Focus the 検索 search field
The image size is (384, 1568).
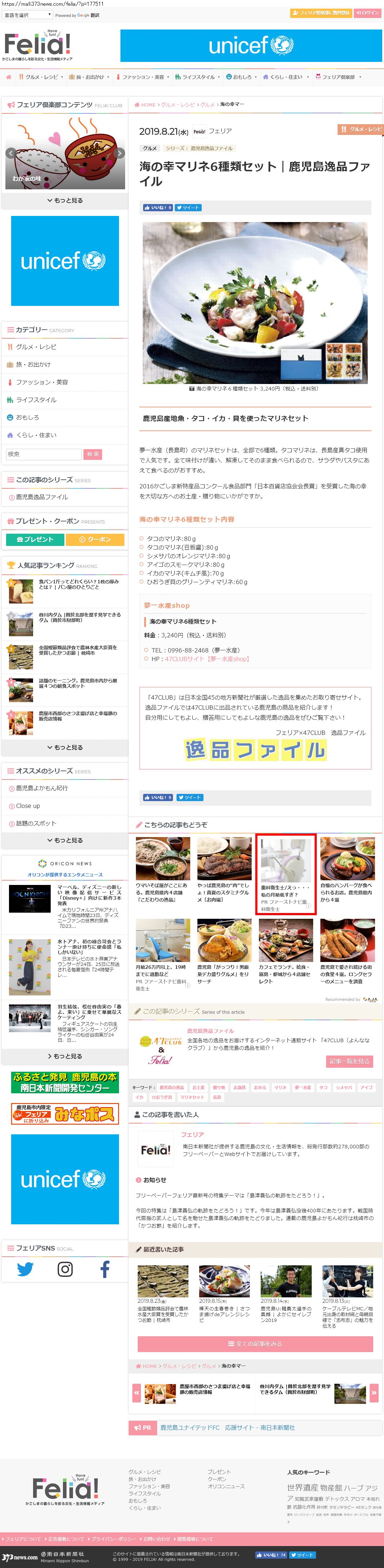(43, 454)
